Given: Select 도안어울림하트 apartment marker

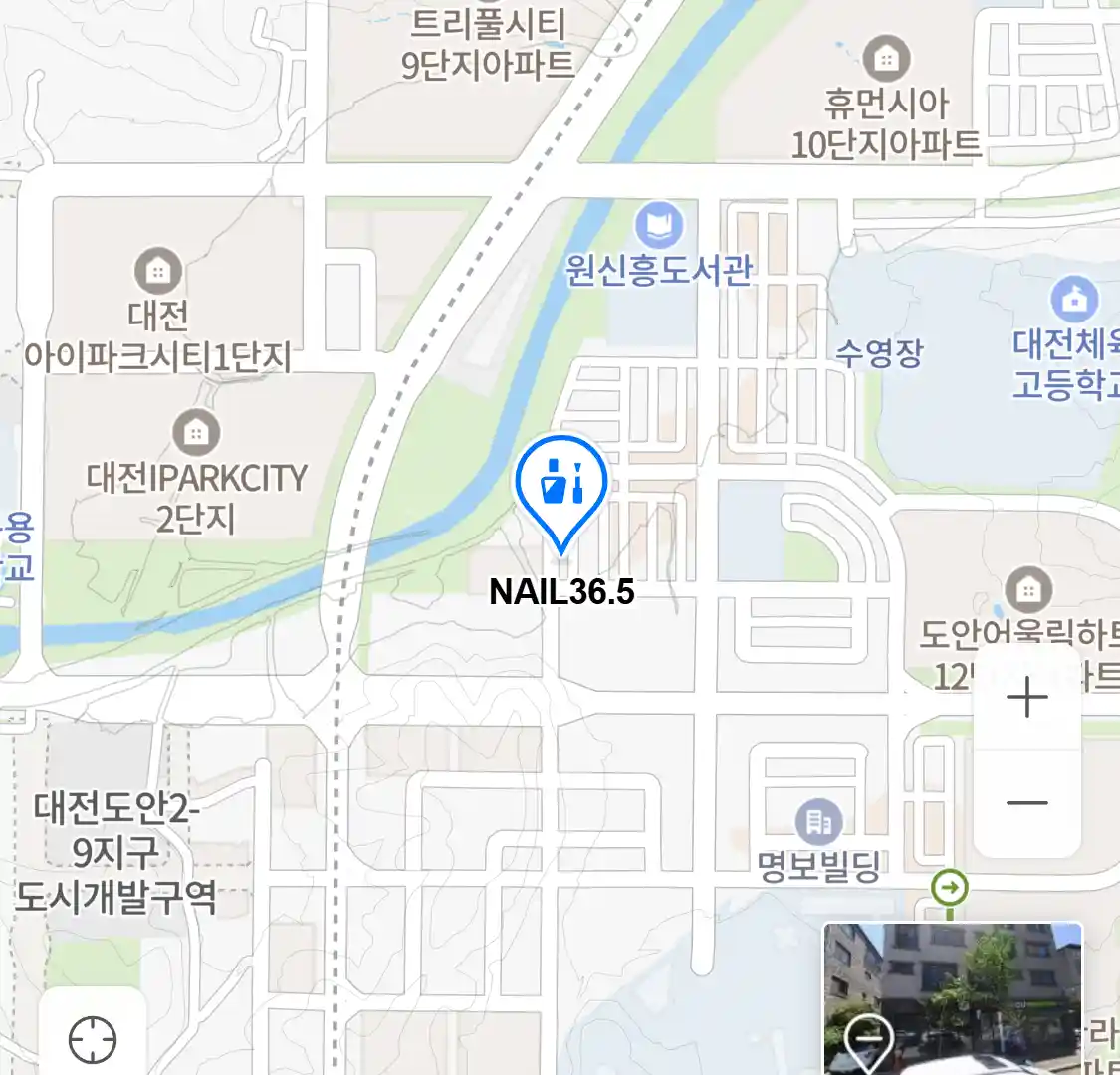Looking at the screenshot, I should click(x=1027, y=590).
